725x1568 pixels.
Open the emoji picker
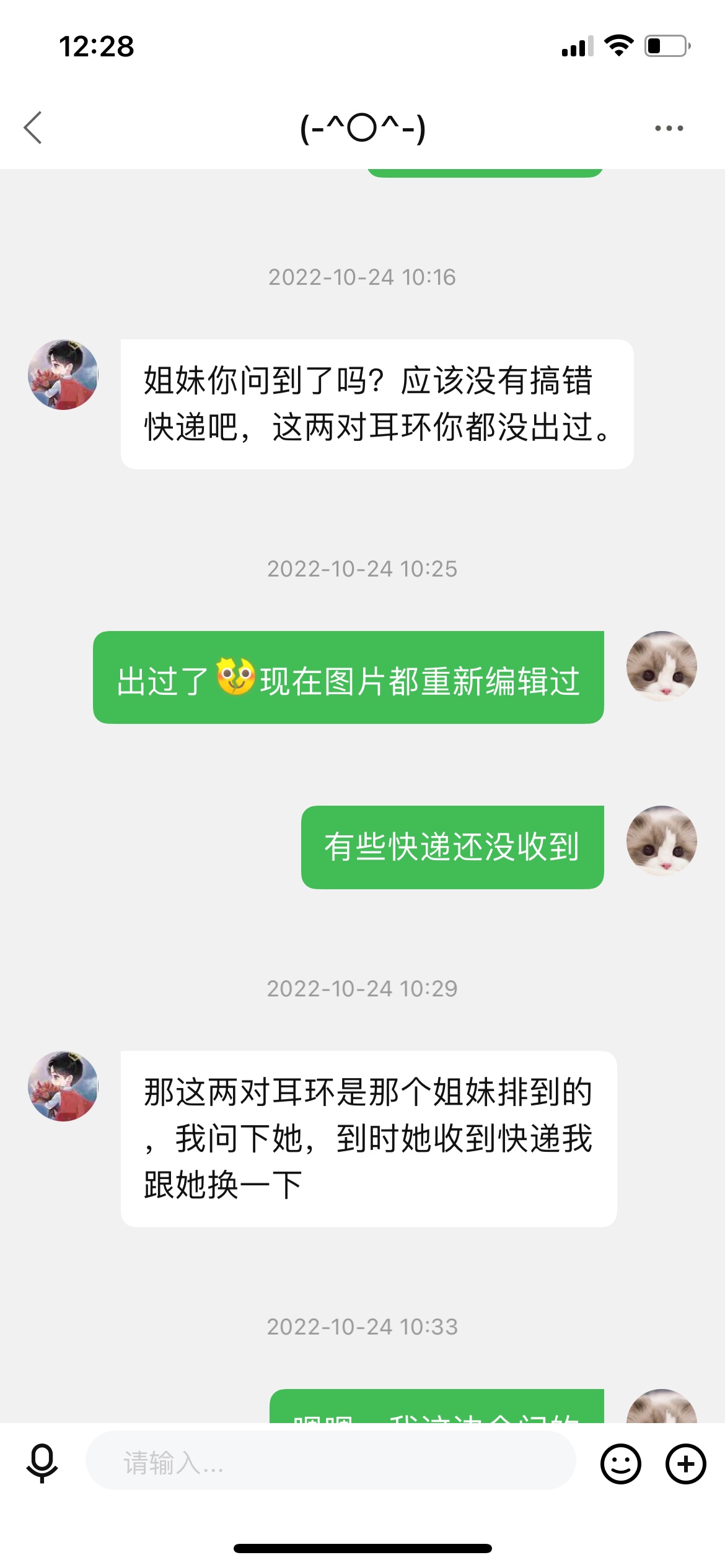pyautogui.click(x=620, y=1464)
